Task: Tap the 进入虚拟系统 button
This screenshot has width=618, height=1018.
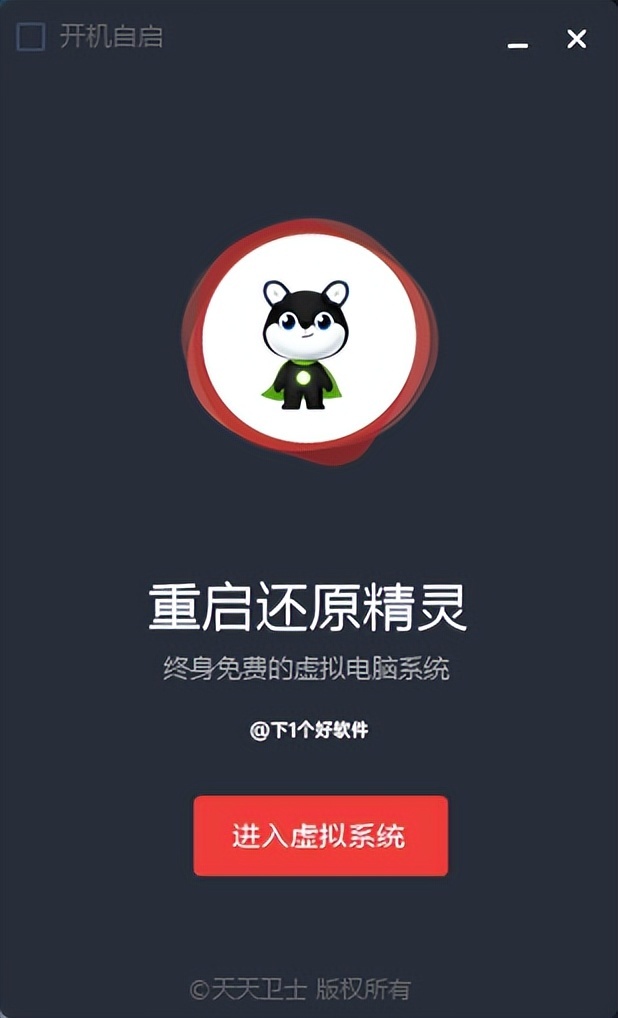Action: (x=320, y=836)
